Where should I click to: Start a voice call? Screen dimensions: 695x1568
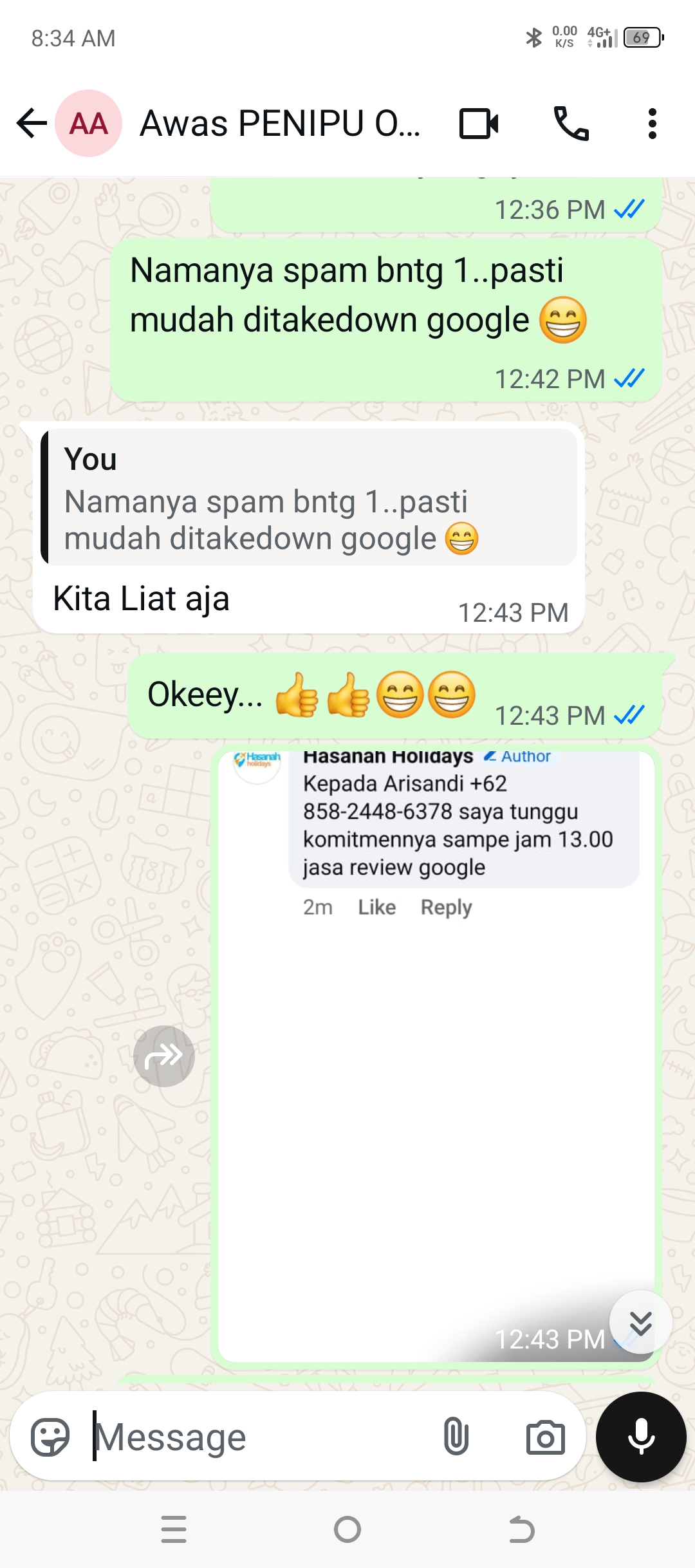click(x=571, y=124)
